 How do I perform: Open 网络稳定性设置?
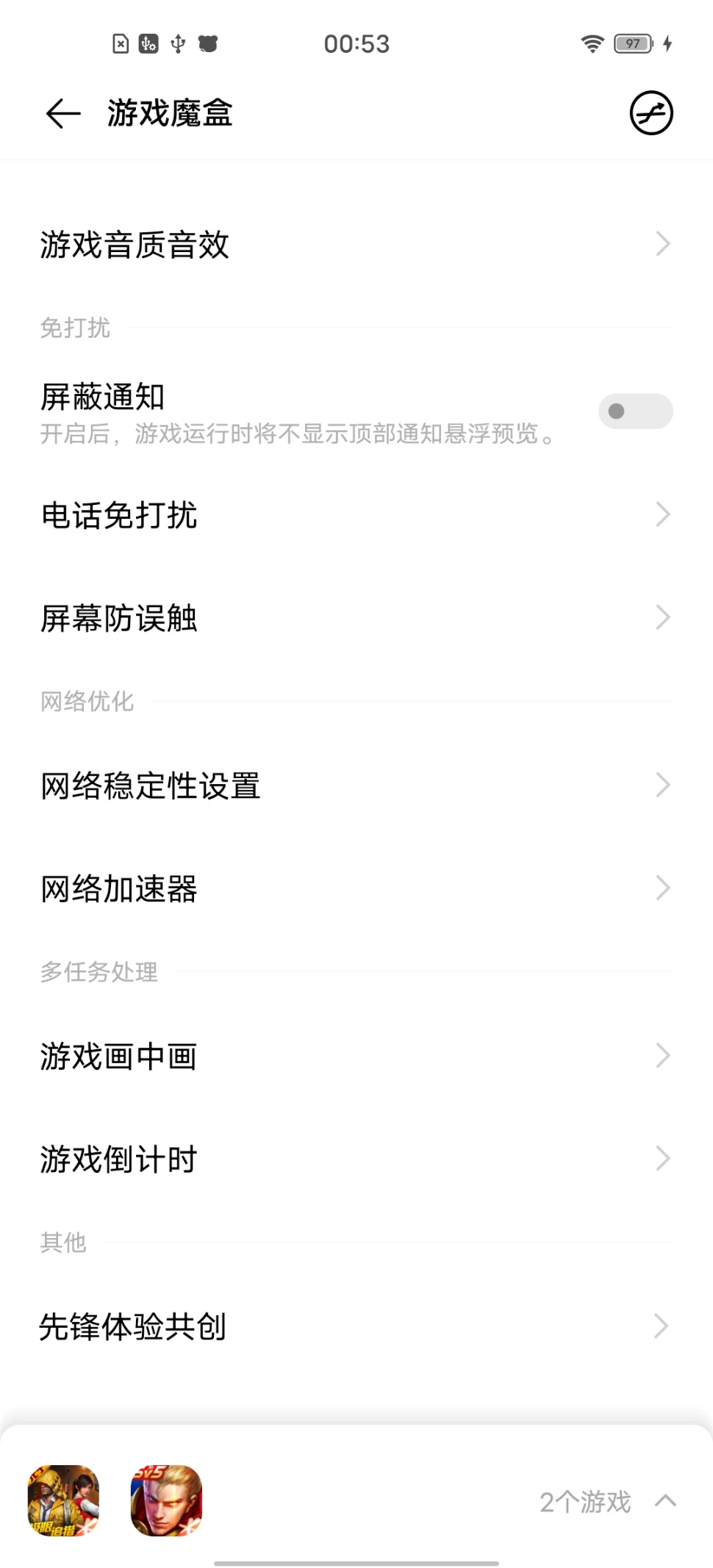[356, 785]
